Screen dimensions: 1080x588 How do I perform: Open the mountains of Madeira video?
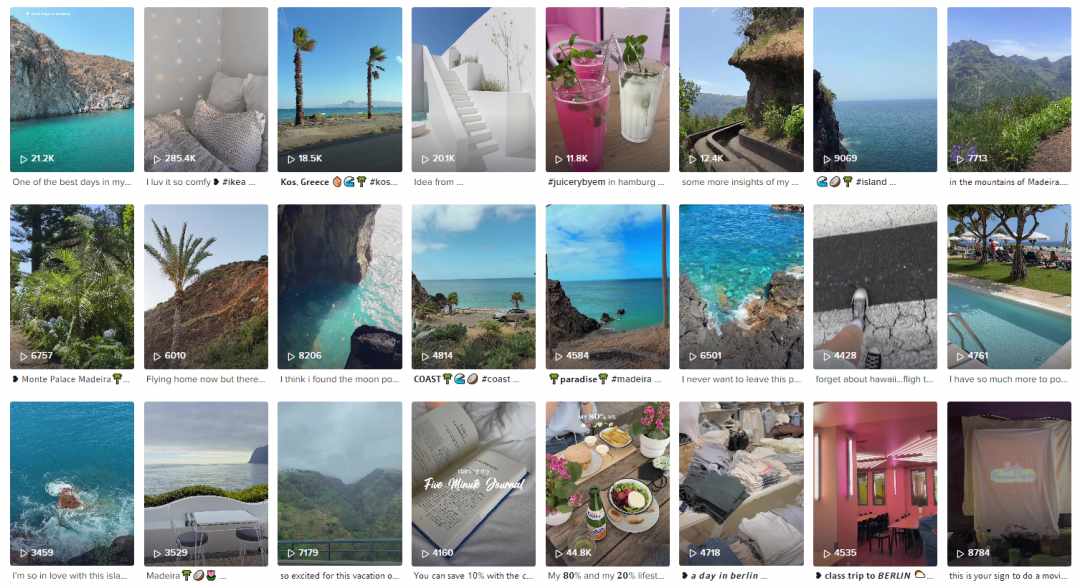tap(1008, 90)
